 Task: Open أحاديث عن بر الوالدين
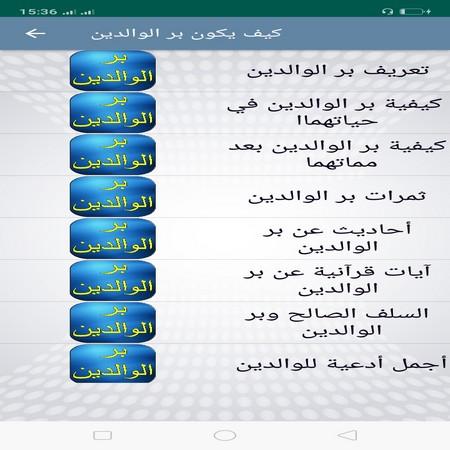coord(225,239)
